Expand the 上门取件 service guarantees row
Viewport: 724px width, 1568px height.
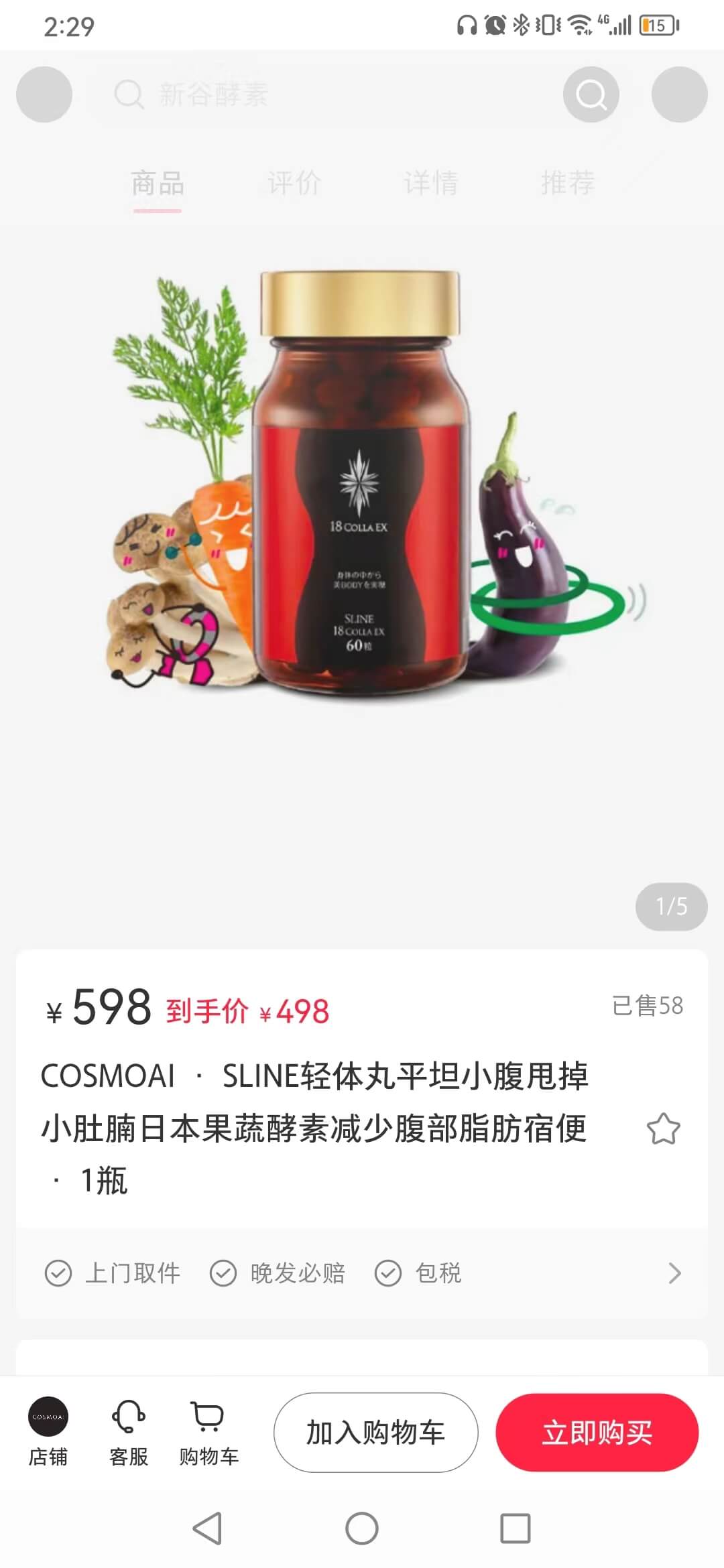tap(674, 1273)
